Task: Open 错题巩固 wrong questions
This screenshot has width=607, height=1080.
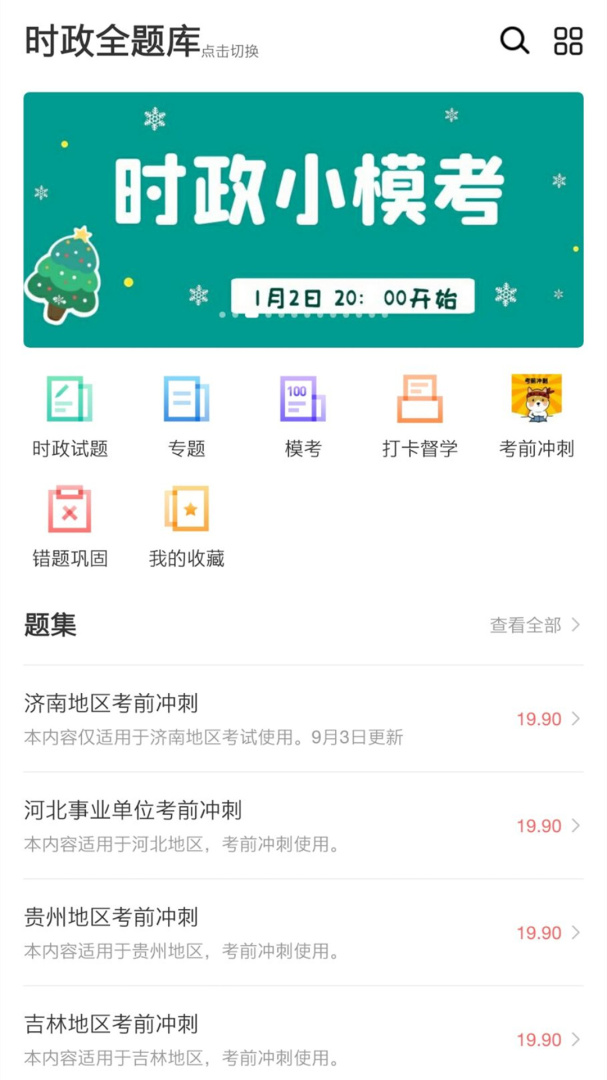Action: 70,527
